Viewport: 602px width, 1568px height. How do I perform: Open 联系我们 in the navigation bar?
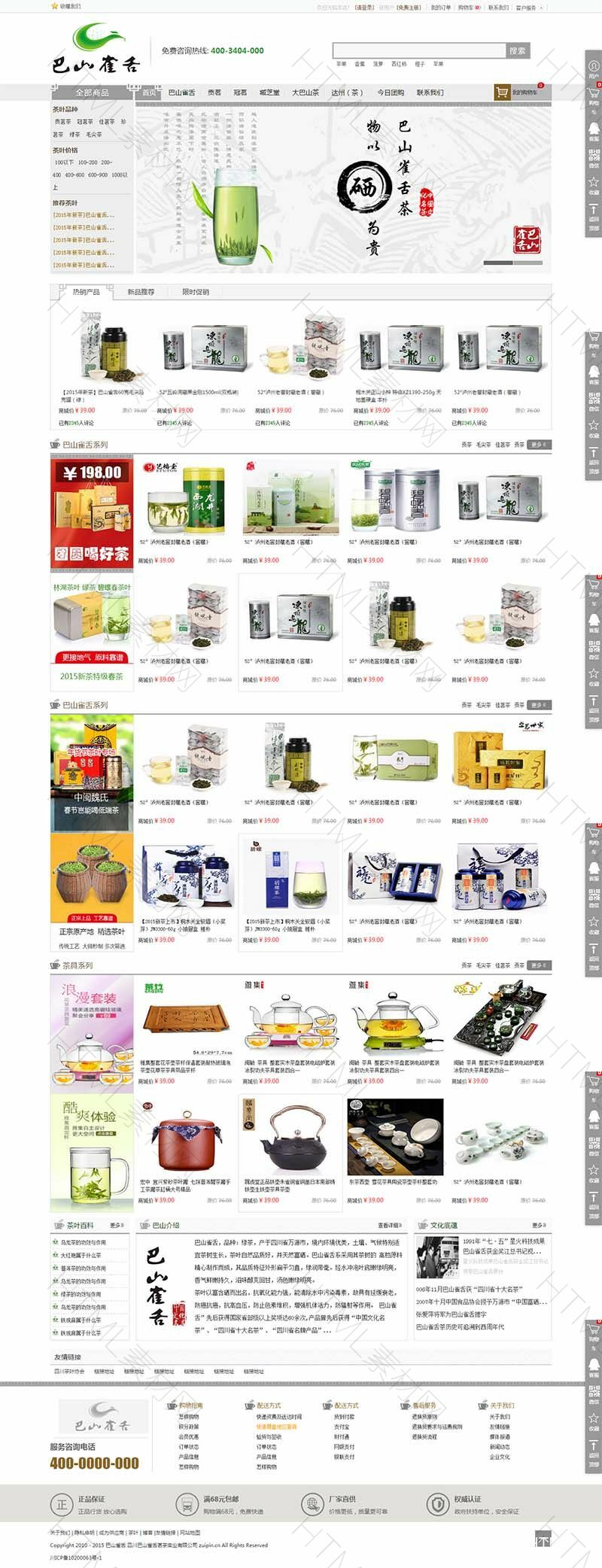(430, 93)
